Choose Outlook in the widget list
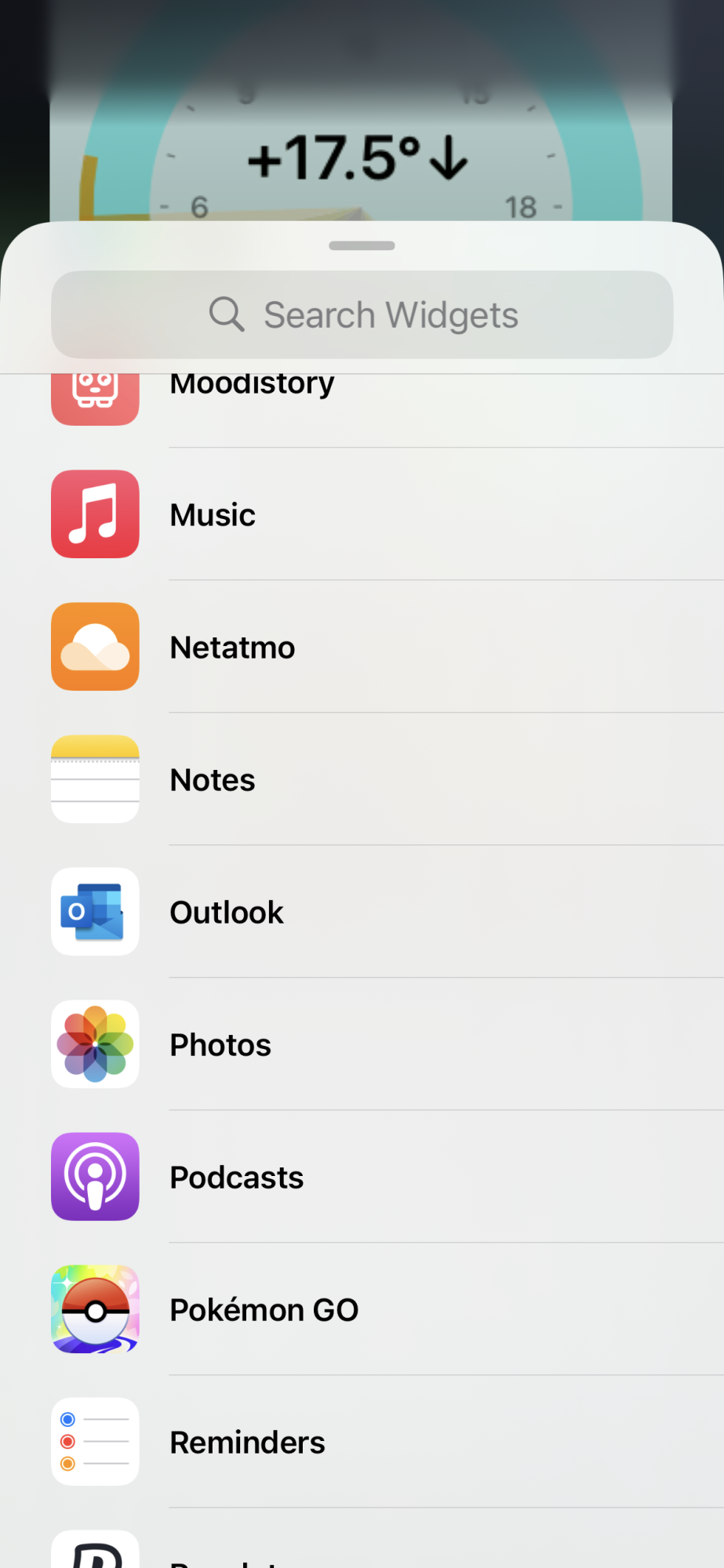Viewport: 724px width, 1568px height. coord(362,913)
